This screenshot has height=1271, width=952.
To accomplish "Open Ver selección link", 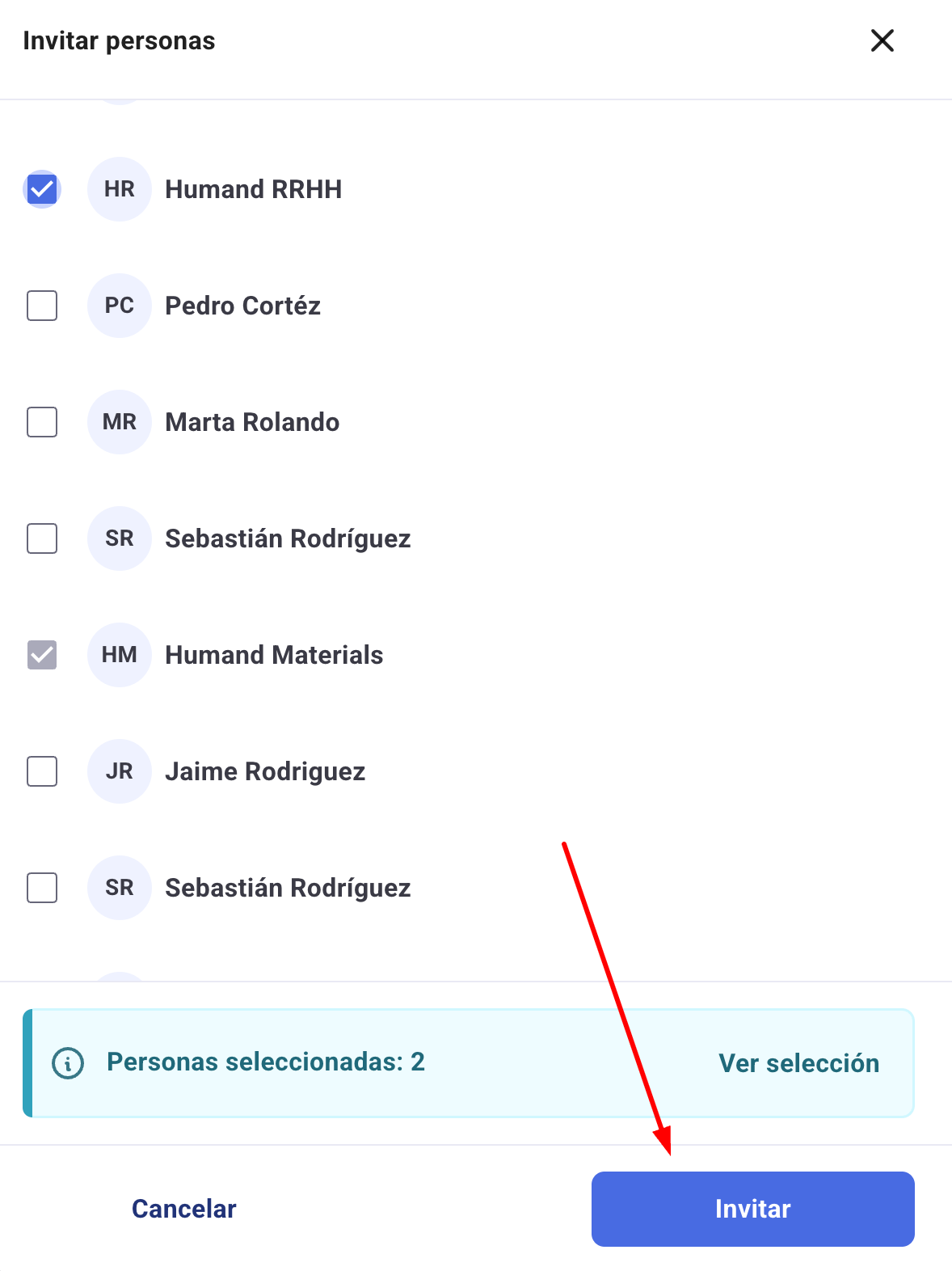I will [798, 1063].
